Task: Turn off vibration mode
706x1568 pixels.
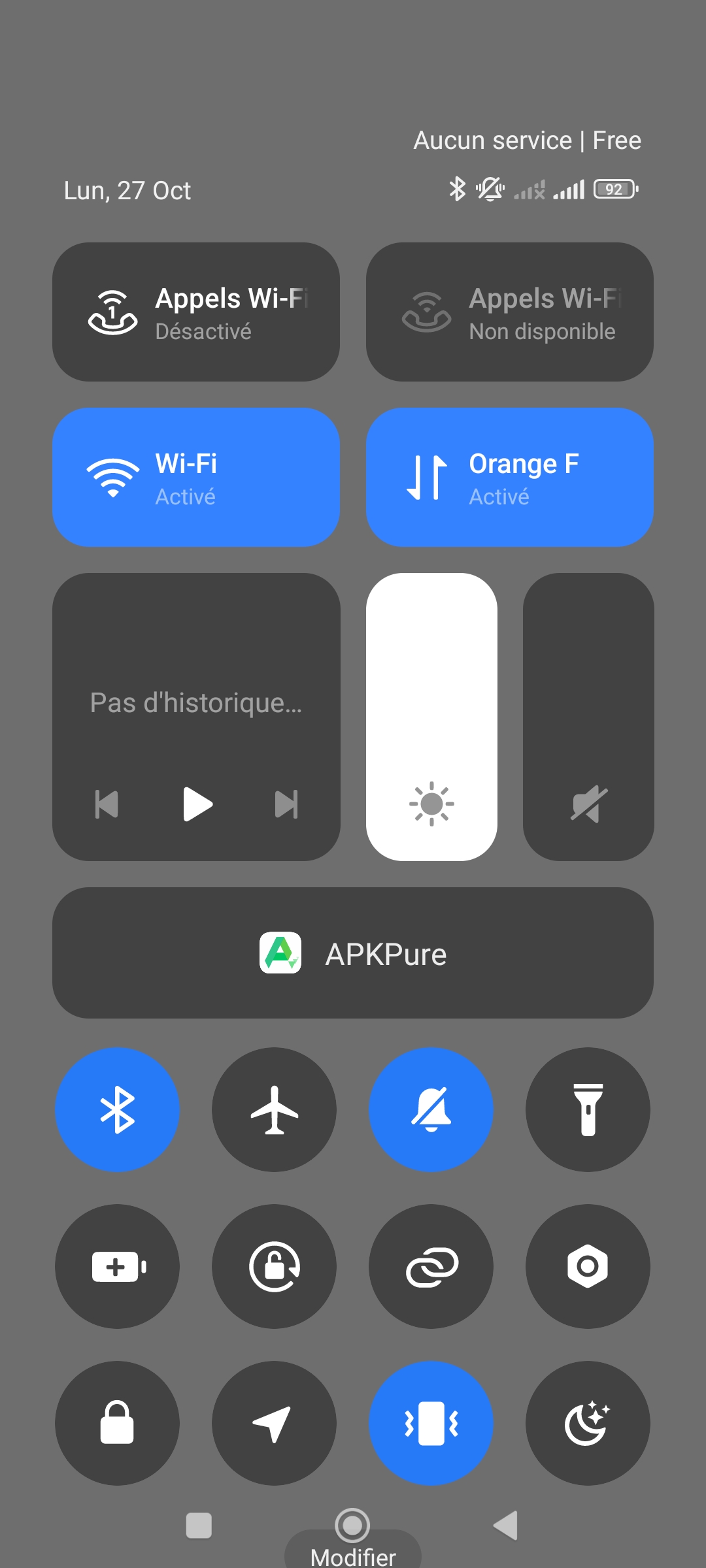Action: [431, 1424]
